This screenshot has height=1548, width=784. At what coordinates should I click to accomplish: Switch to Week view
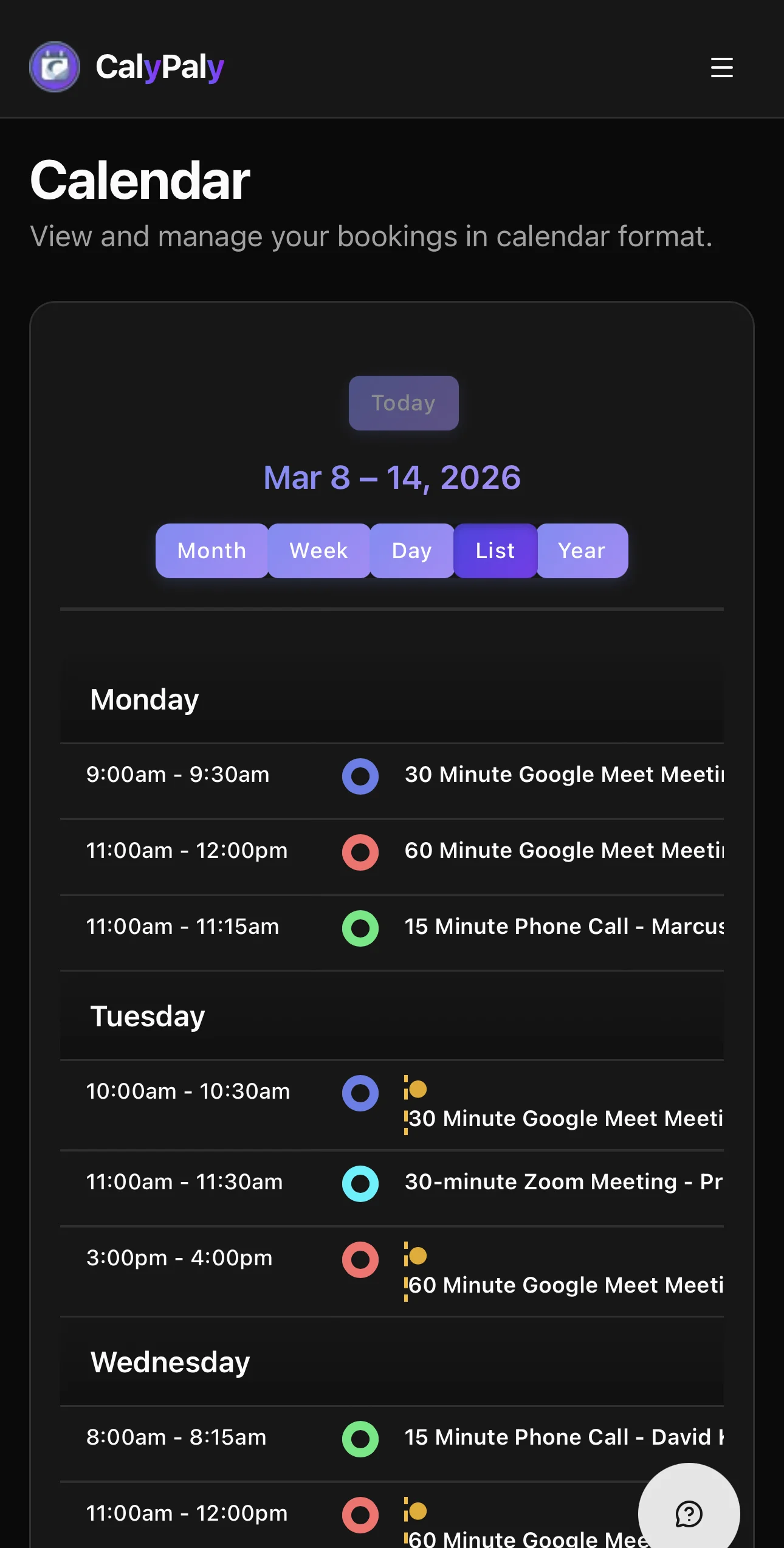[318, 550]
